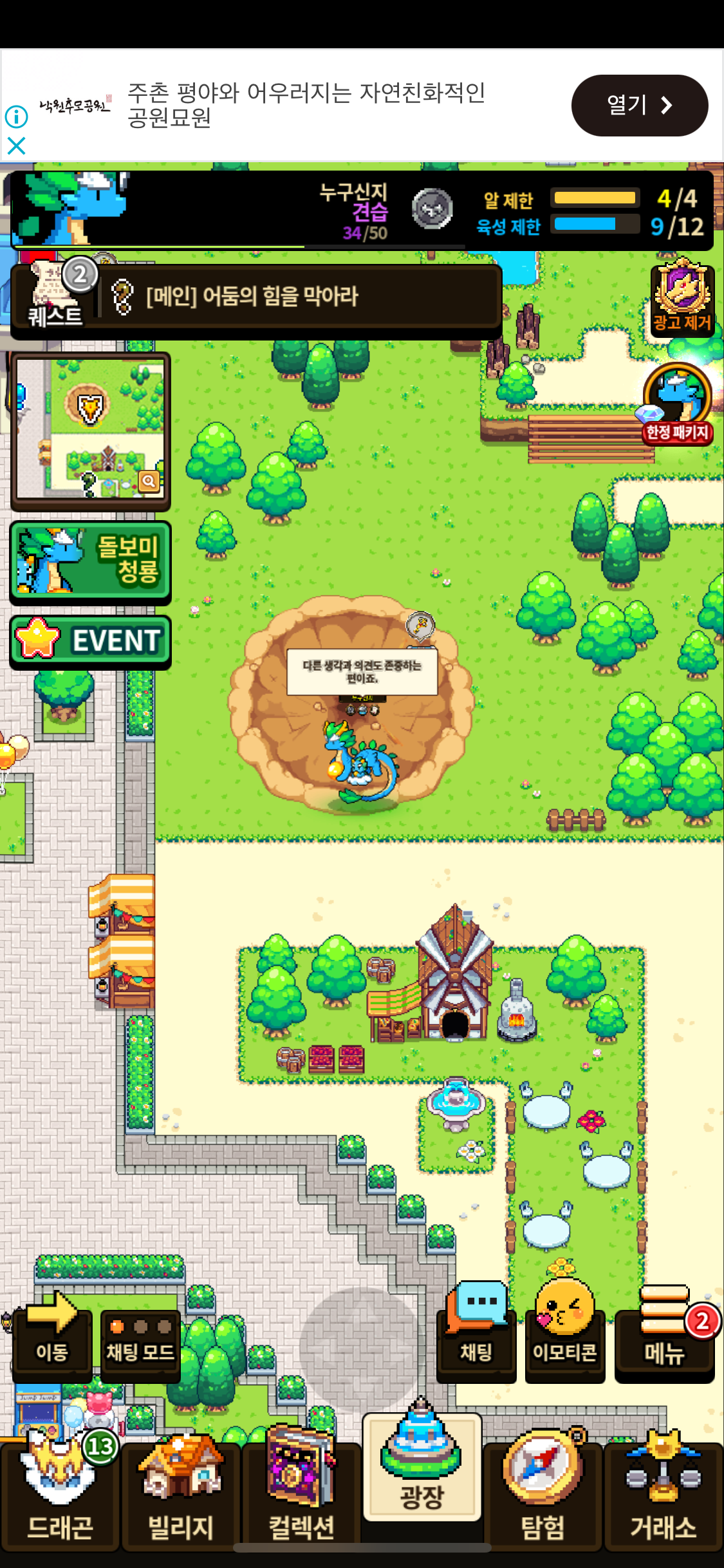Switch to the 컬렉션 tab
Screen dimensions: 724x1568
coord(301,1493)
